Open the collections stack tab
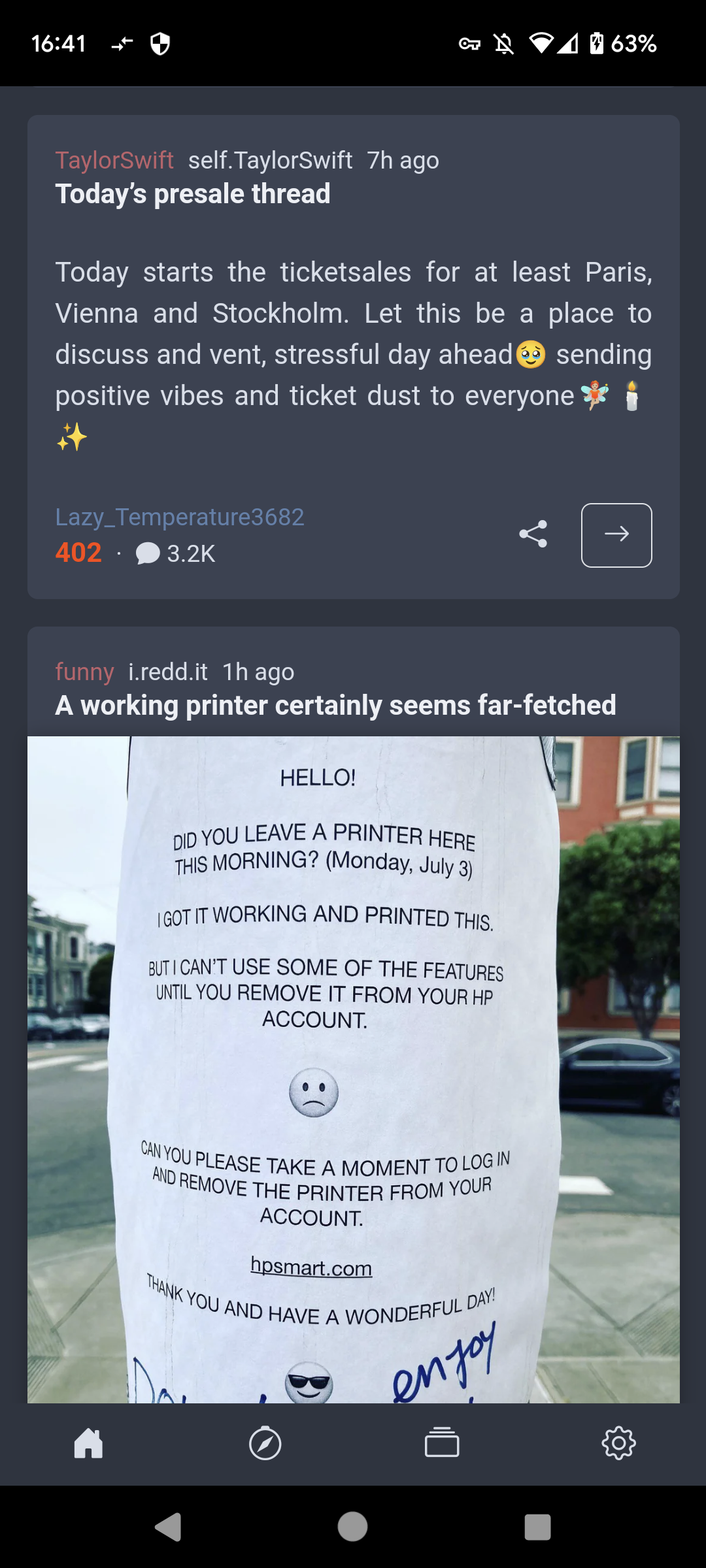This screenshot has width=706, height=1568. (x=442, y=1444)
